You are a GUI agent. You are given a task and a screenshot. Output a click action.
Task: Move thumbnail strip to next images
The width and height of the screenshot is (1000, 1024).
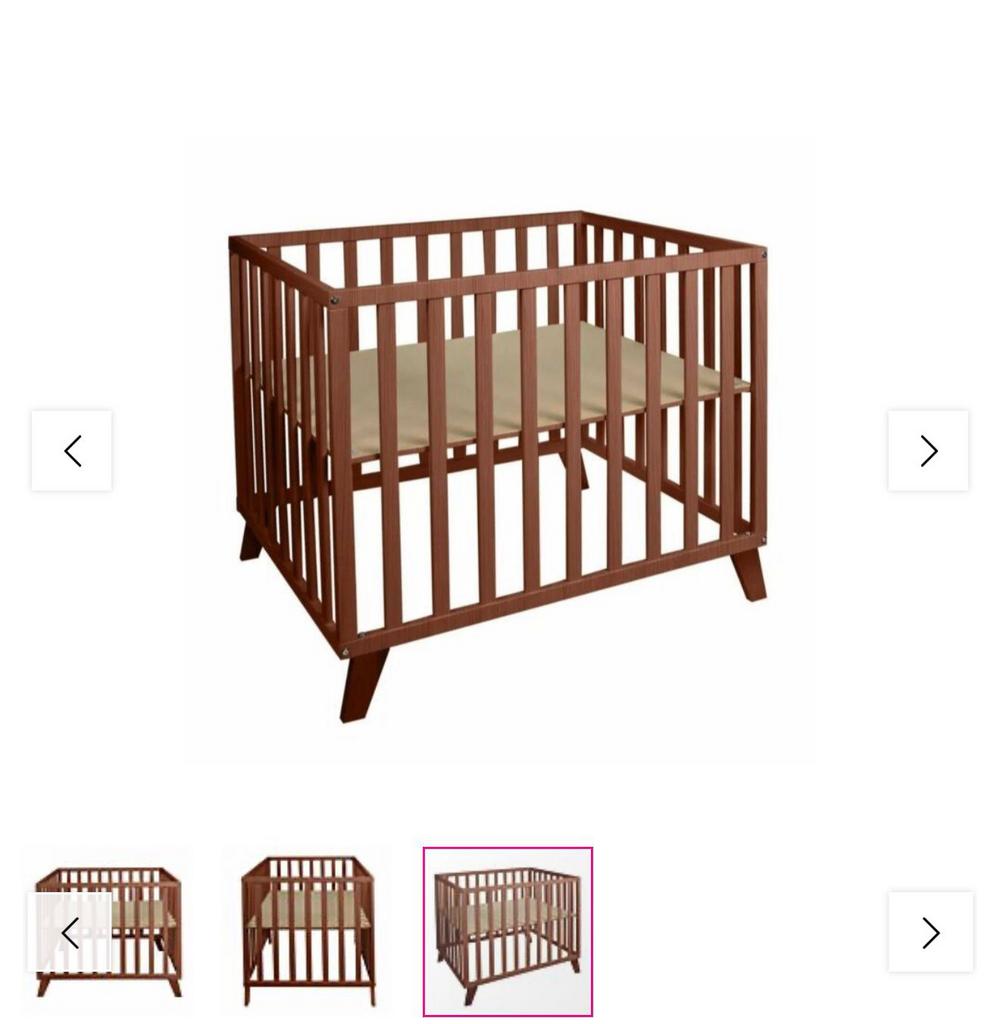(930, 932)
